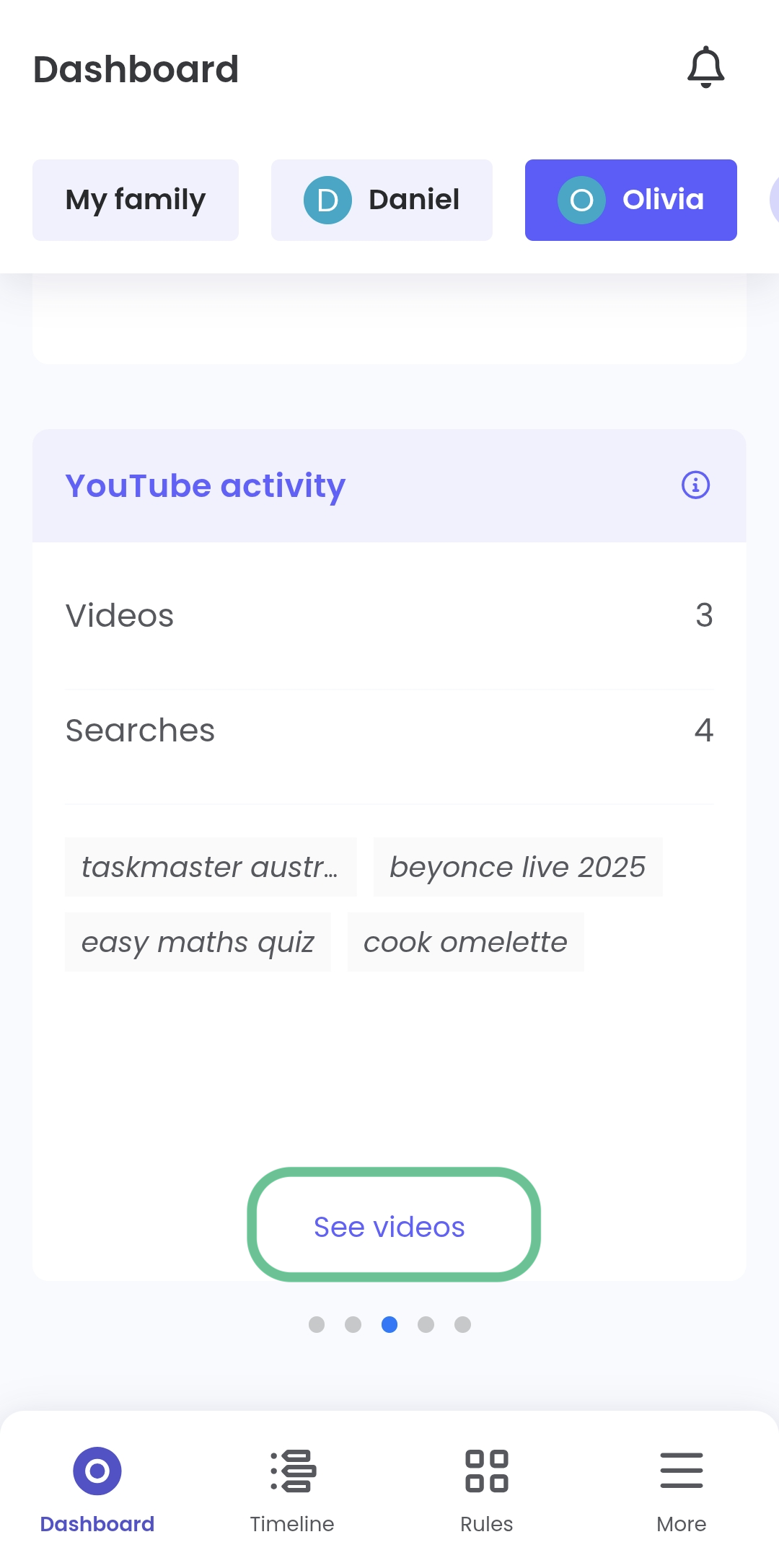
Task: Select the Rules tab label
Action: 486,1523
